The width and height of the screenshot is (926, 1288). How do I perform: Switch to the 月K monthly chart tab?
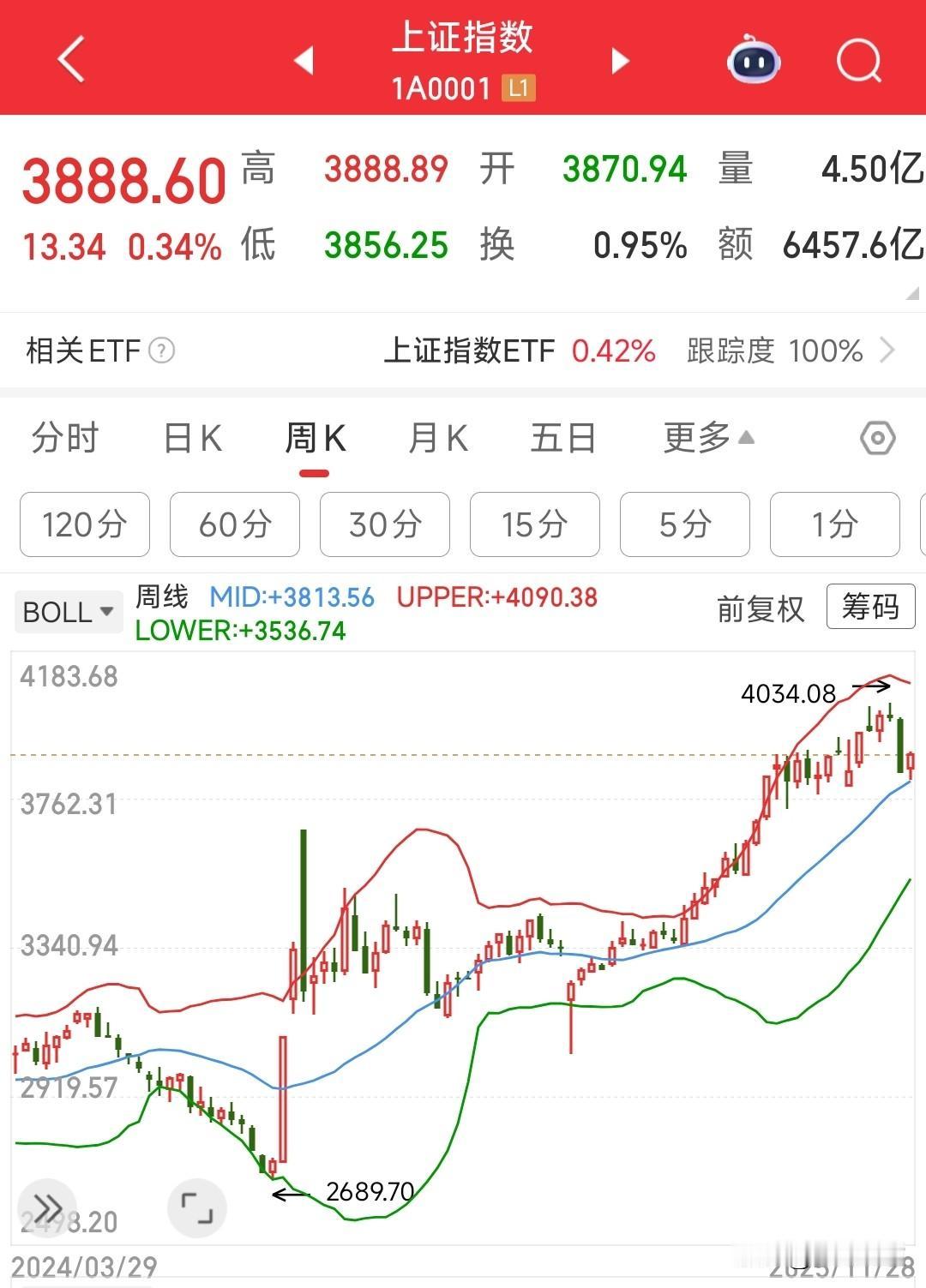point(438,437)
